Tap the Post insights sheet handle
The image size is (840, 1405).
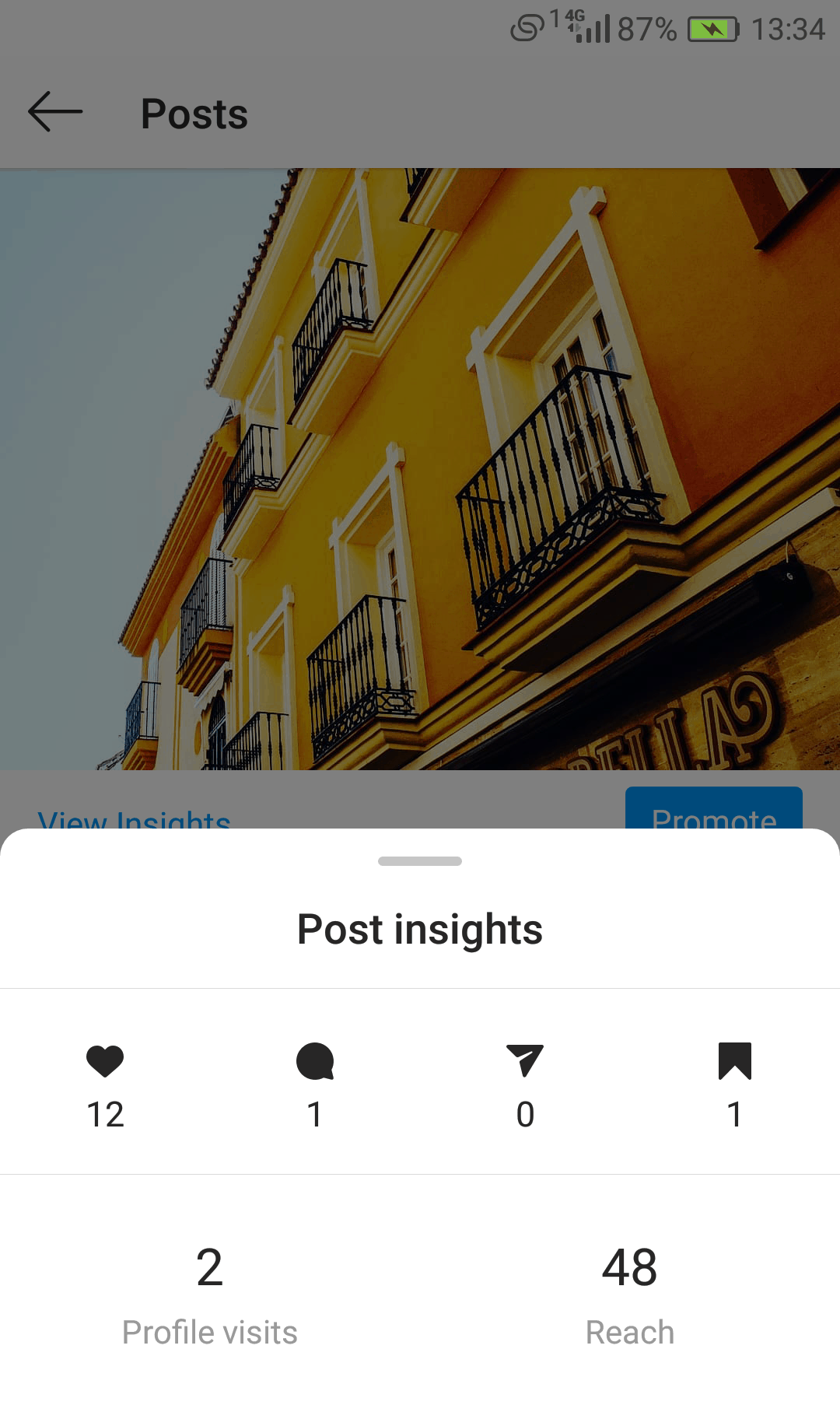[x=420, y=861]
